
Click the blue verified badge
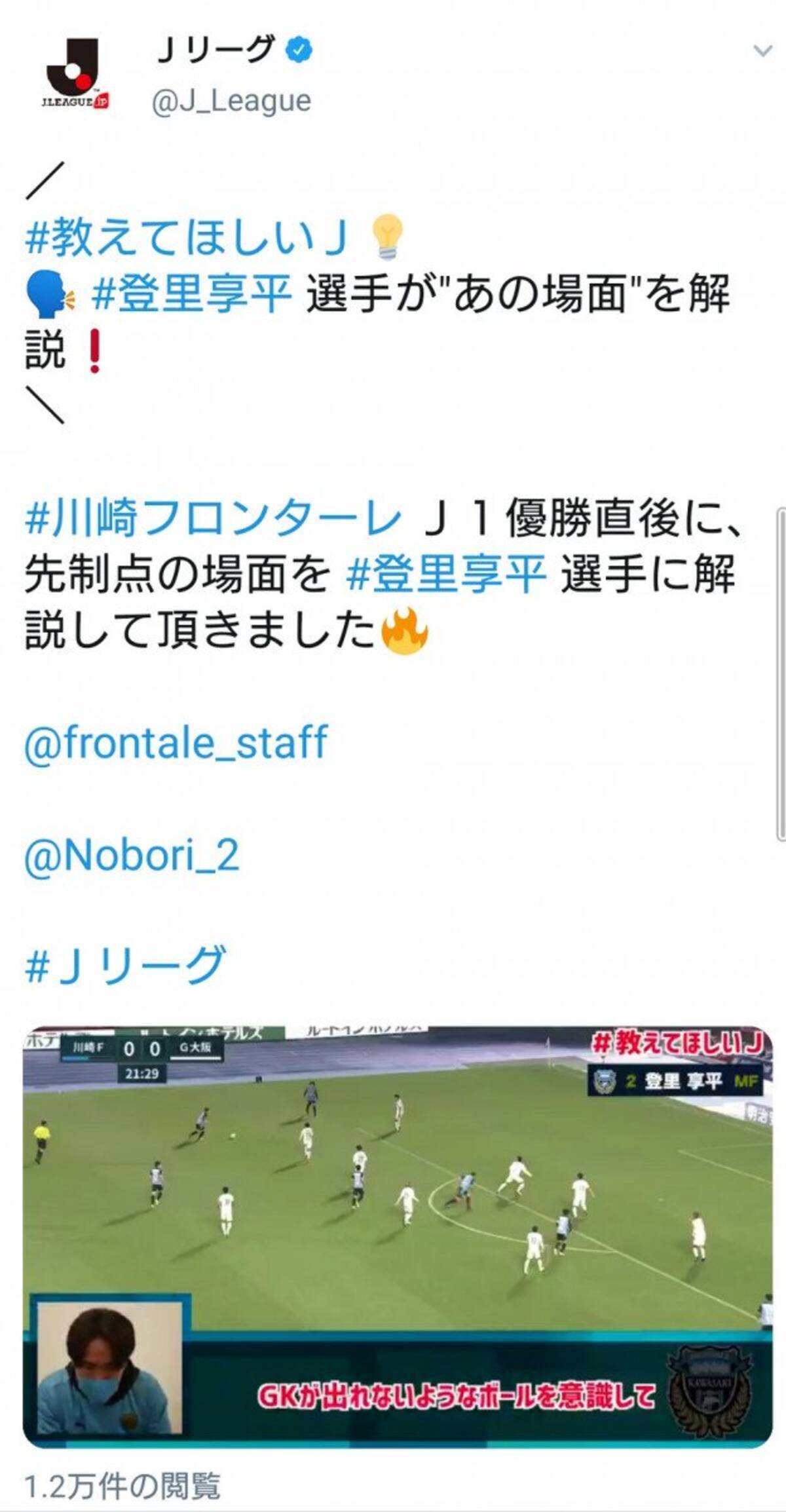tap(299, 47)
